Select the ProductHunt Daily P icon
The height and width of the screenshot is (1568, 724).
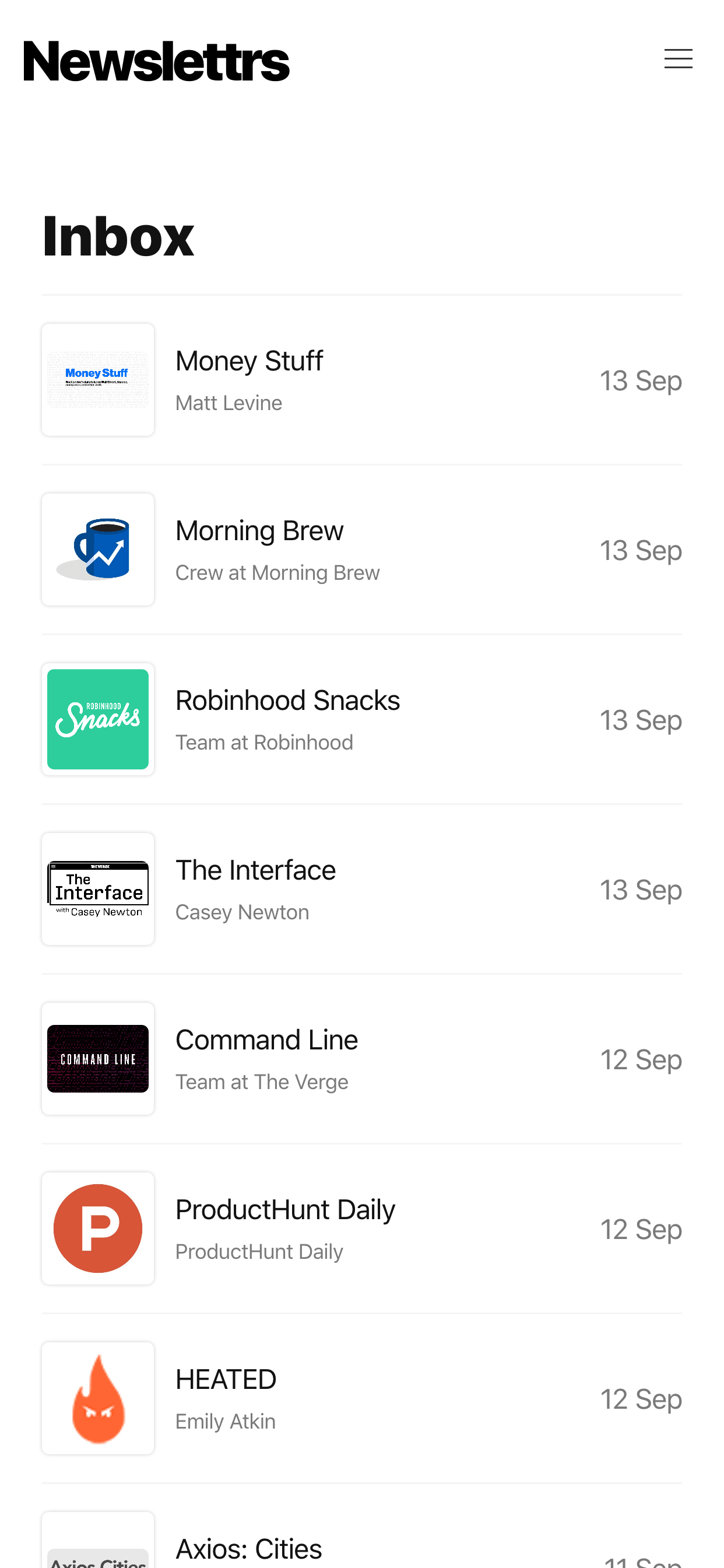tap(97, 1228)
